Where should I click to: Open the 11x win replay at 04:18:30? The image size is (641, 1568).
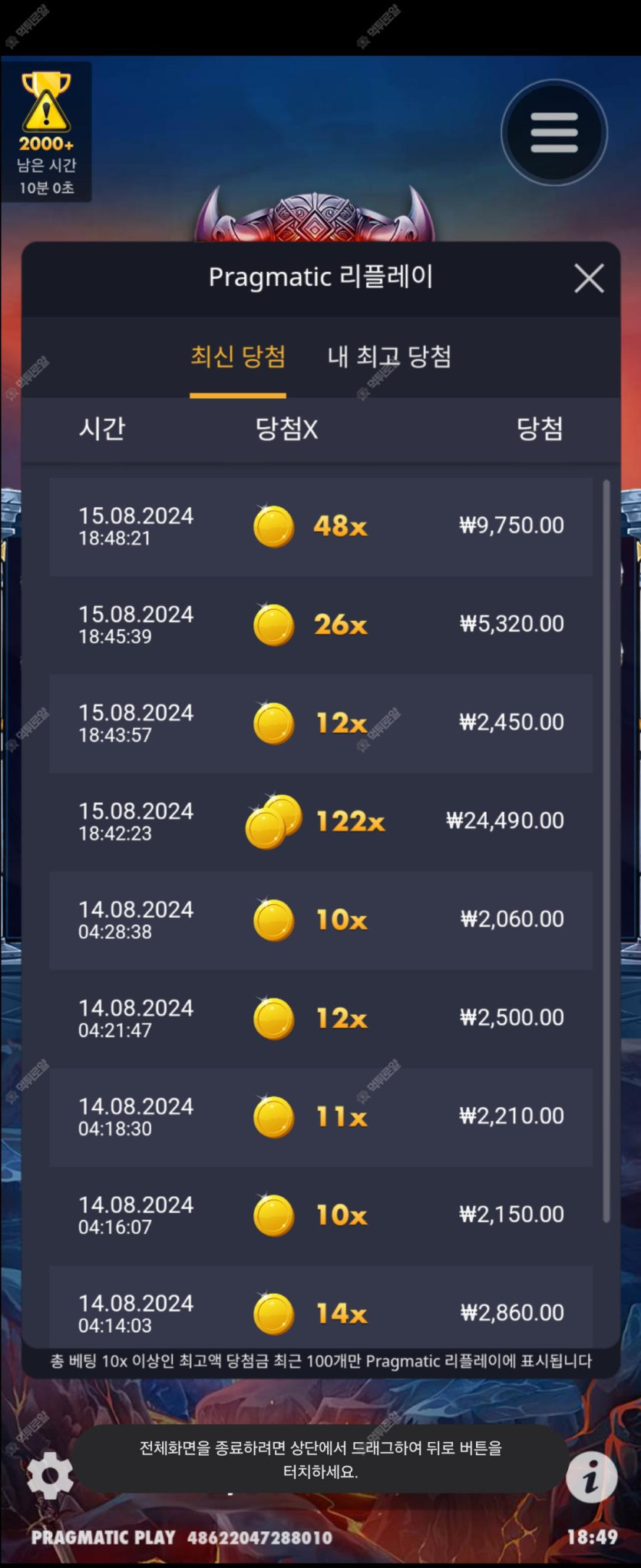point(320,1116)
